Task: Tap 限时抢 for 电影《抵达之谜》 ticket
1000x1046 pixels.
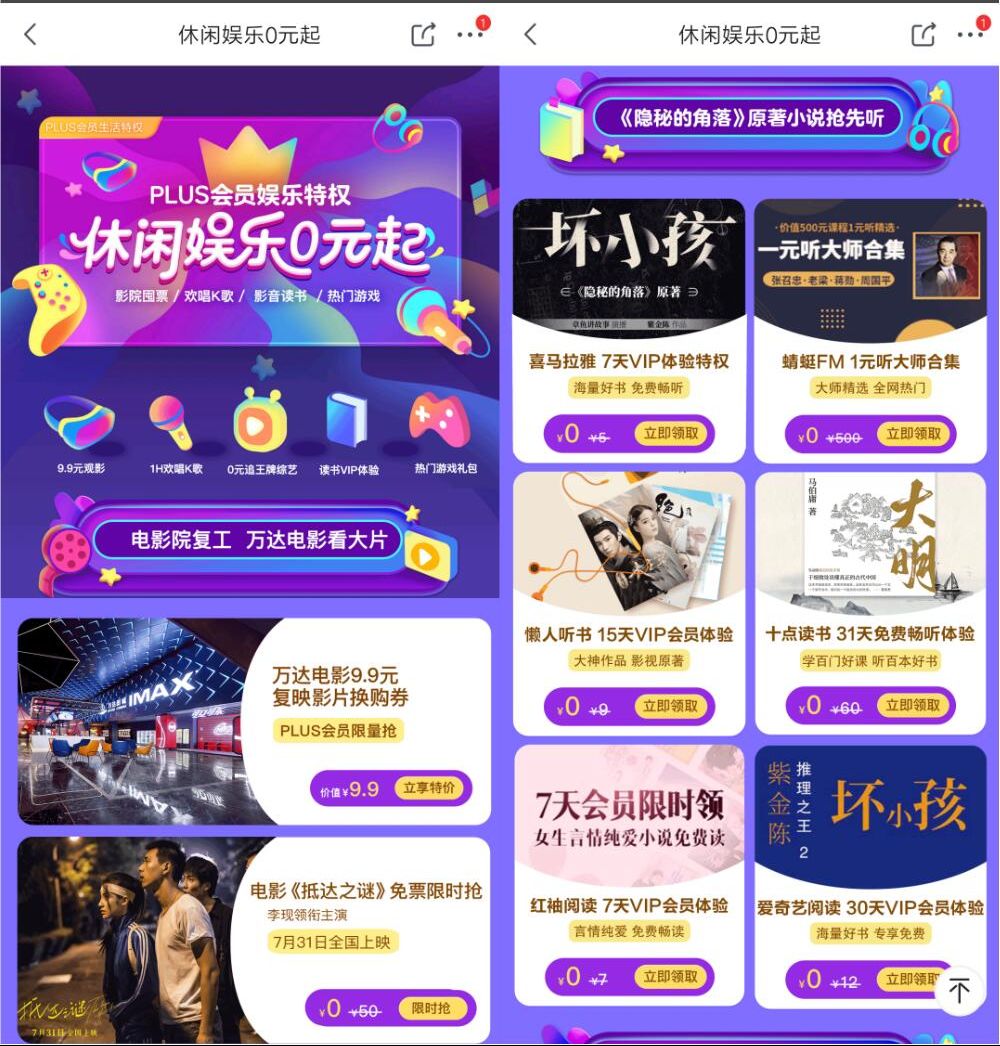Action: pos(431,1009)
